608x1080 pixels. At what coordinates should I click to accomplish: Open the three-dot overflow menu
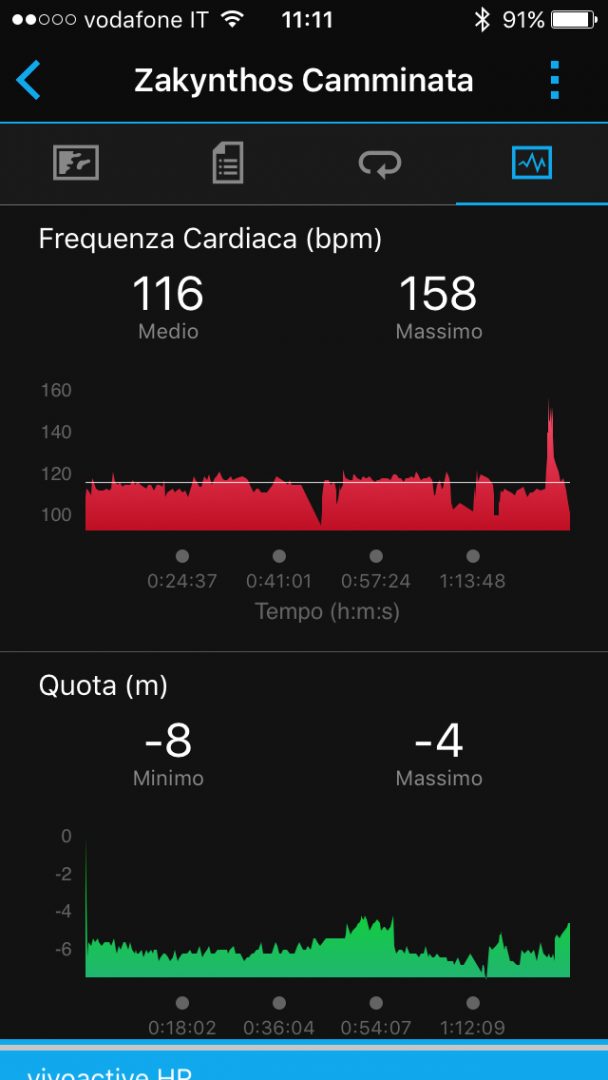point(555,80)
